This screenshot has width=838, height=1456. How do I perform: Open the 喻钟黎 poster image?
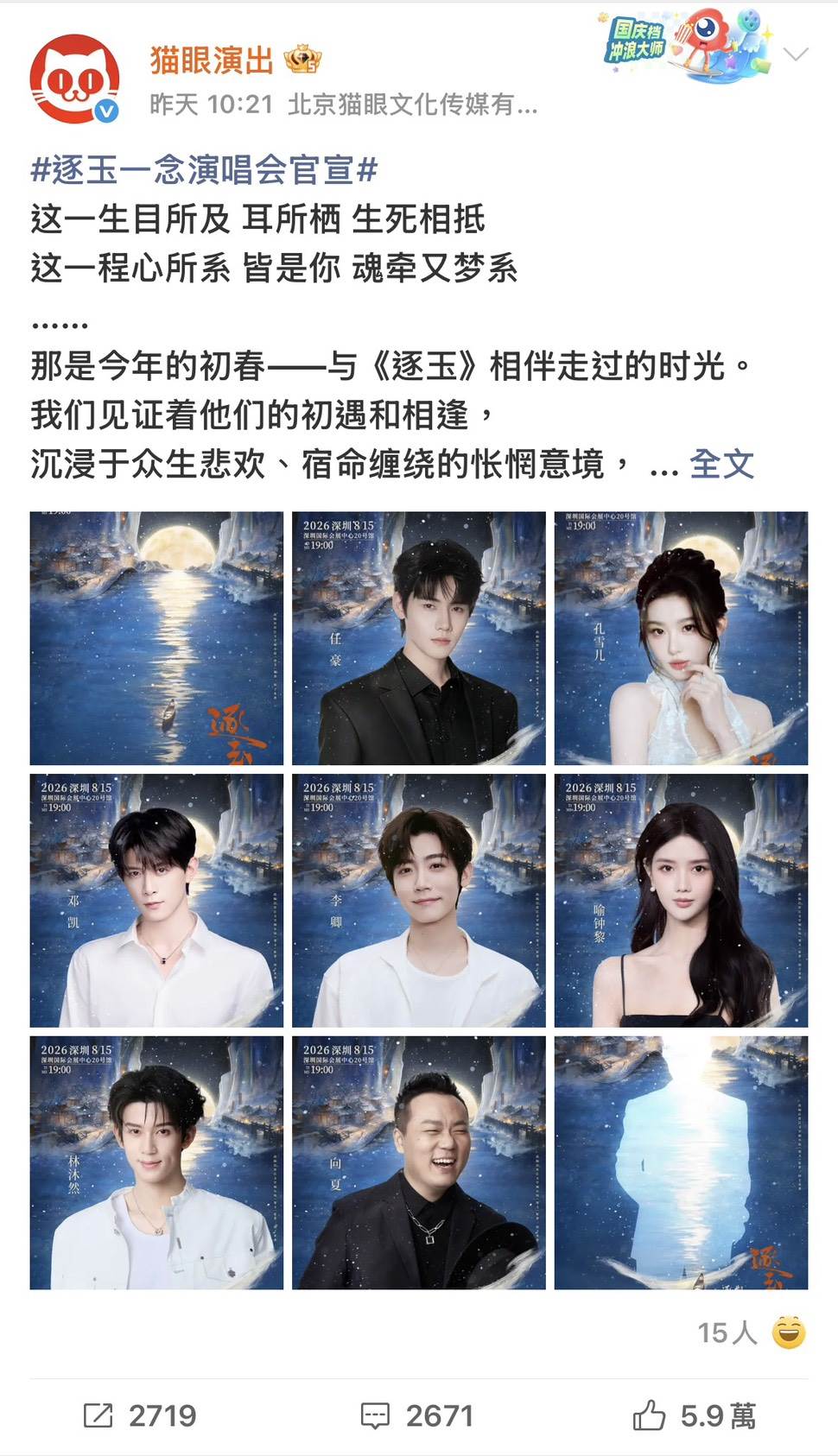[x=681, y=901]
